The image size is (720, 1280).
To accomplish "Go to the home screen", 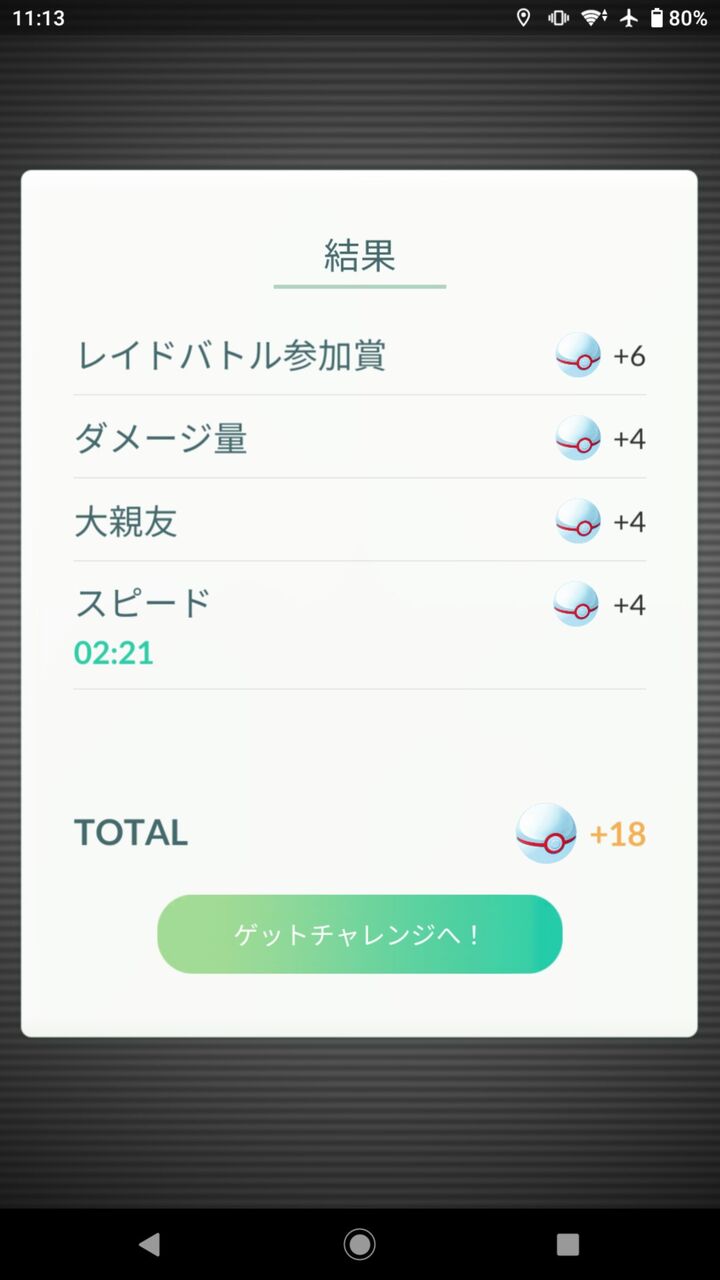I will pos(360,1244).
